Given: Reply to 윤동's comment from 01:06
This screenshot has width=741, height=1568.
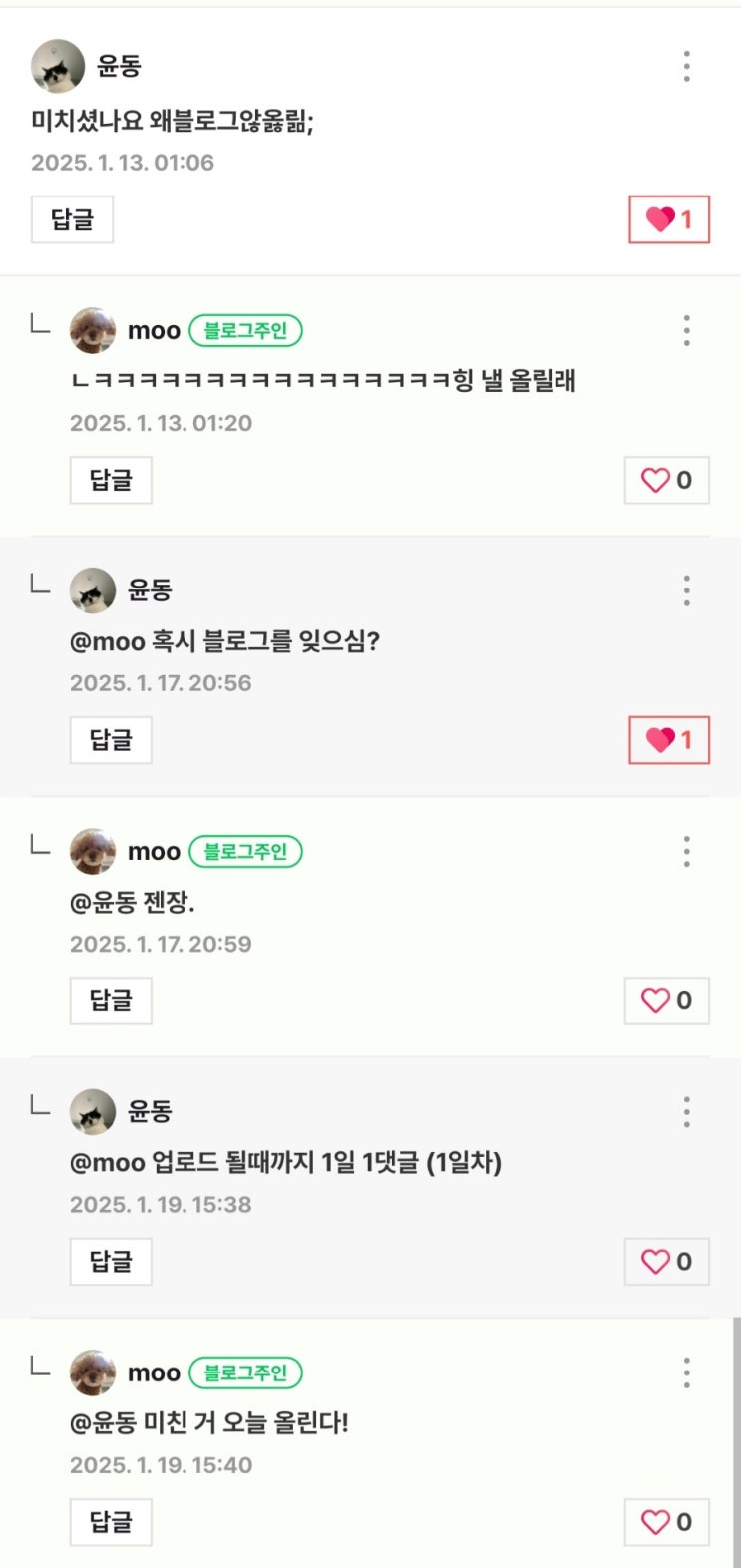Looking at the screenshot, I should (72, 219).
